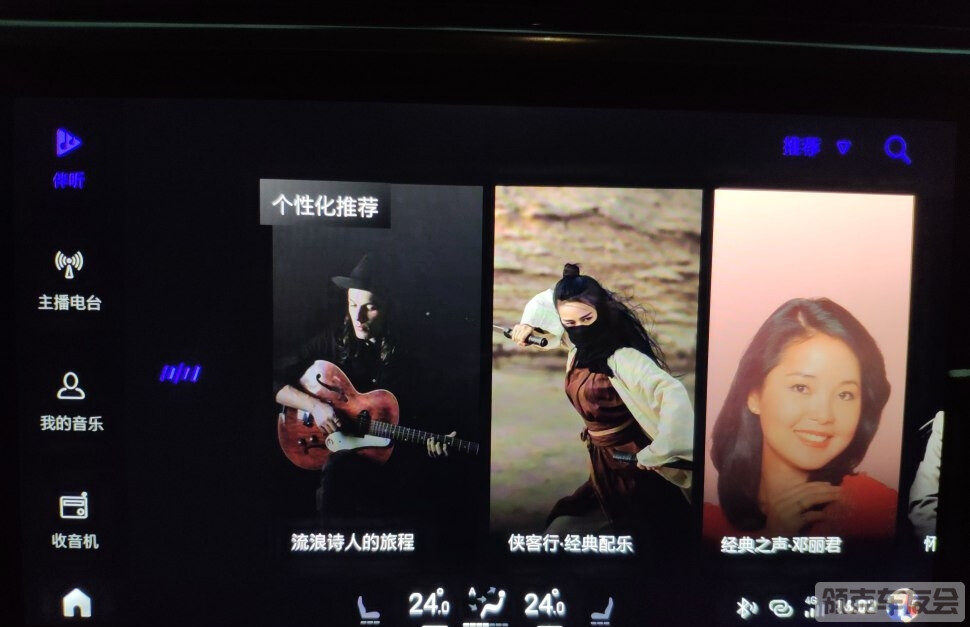The height and width of the screenshot is (627, 970).
Task: Open the 收音机 radio section
Action: point(74,520)
